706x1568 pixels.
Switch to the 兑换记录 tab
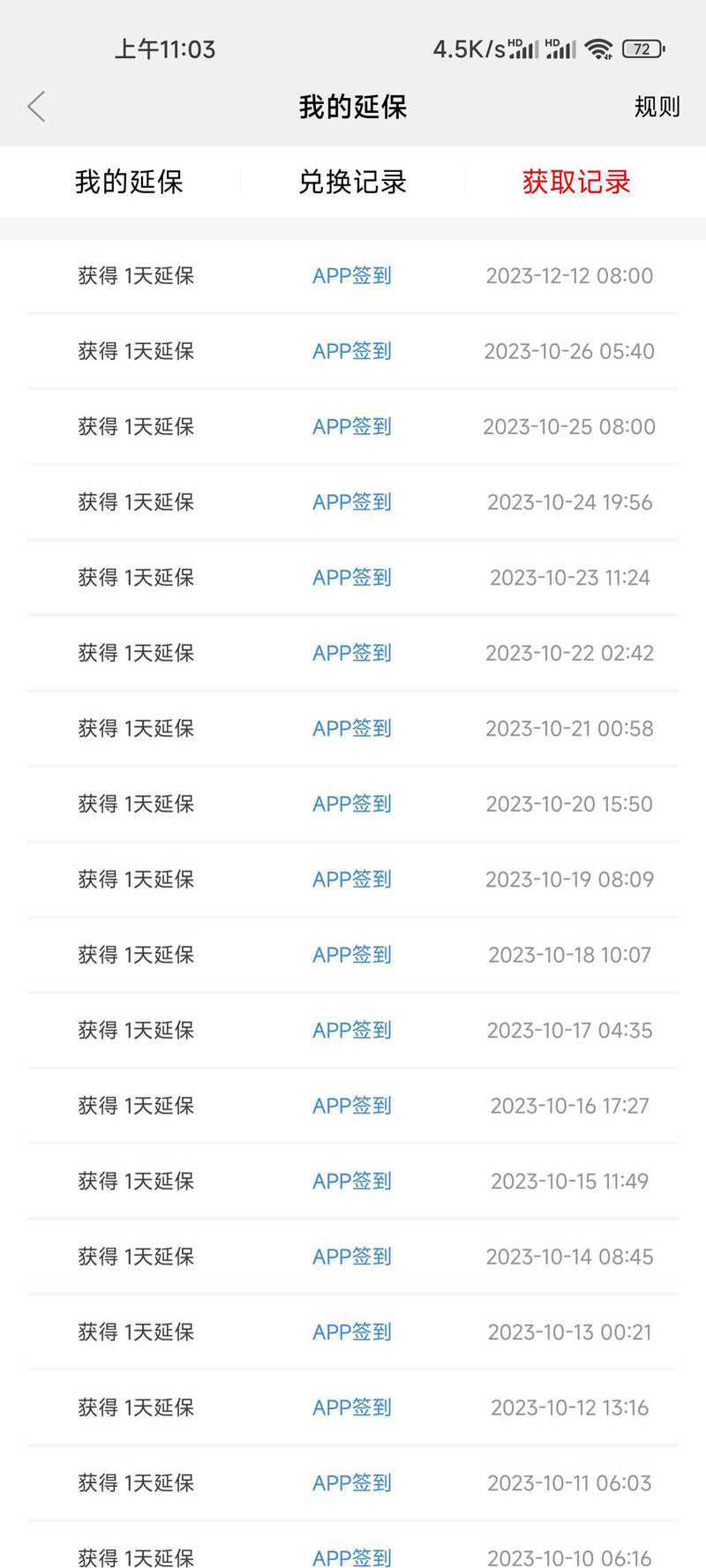[352, 182]
